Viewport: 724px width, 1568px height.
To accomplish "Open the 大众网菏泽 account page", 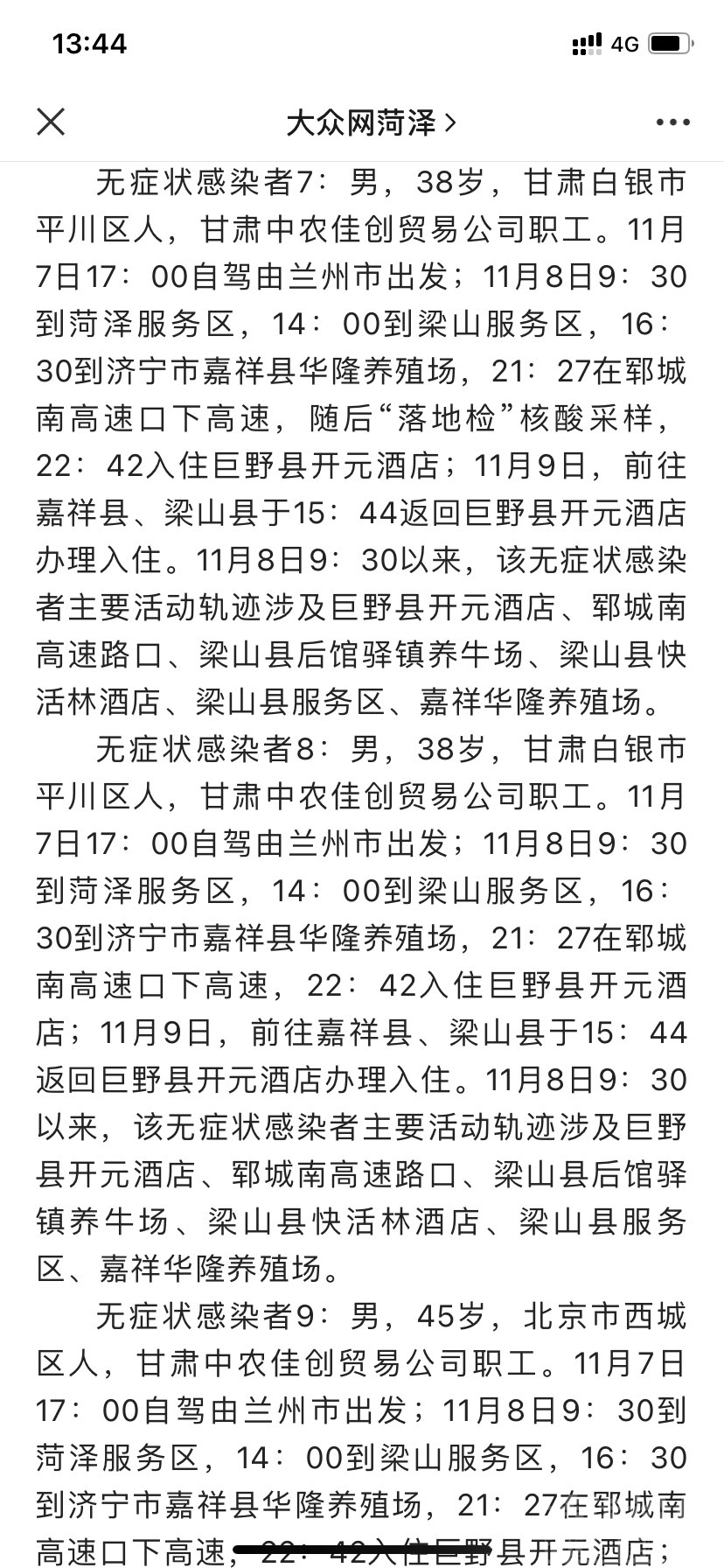I will pos(371,123).
